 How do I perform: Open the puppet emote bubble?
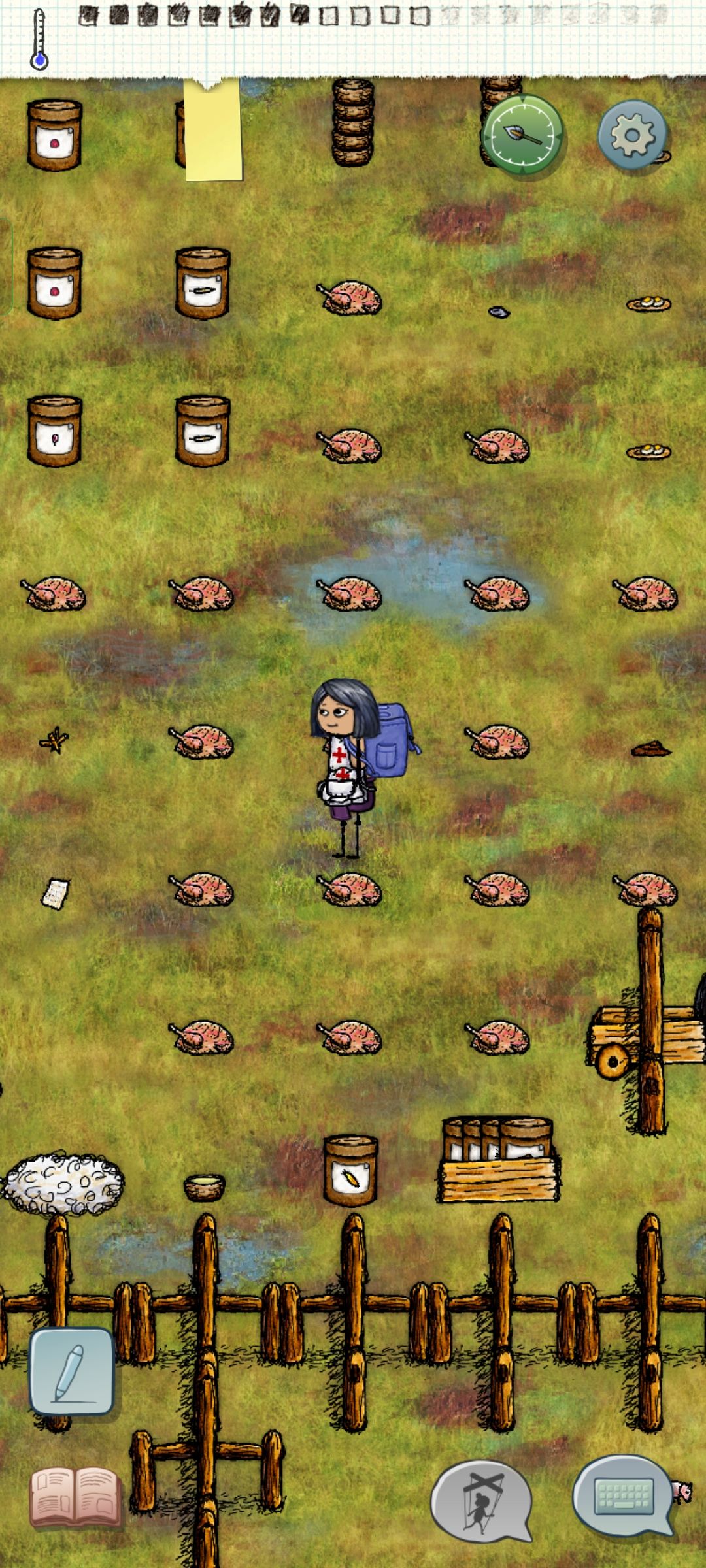[x=482, y=1501]
